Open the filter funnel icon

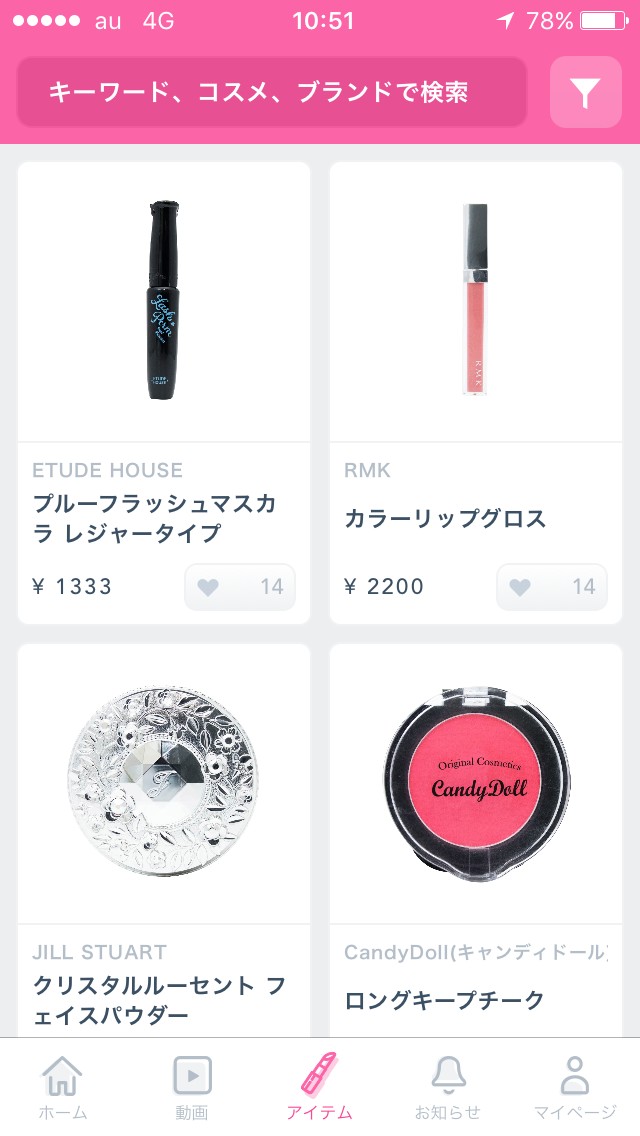[585, 93]
